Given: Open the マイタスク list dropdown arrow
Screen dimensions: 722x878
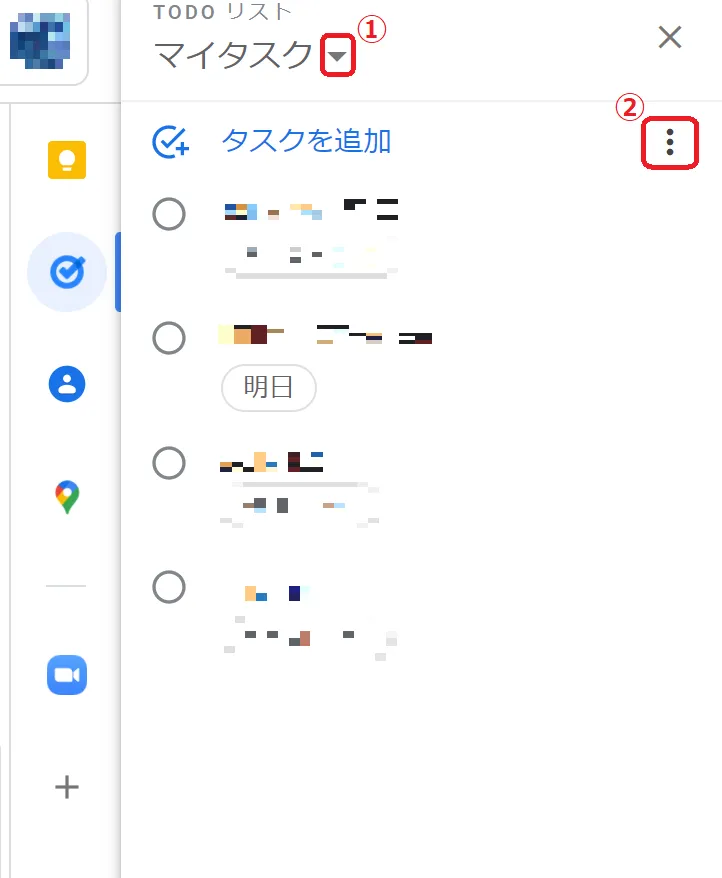Looking at the screenshot, I should pos(337,57).
